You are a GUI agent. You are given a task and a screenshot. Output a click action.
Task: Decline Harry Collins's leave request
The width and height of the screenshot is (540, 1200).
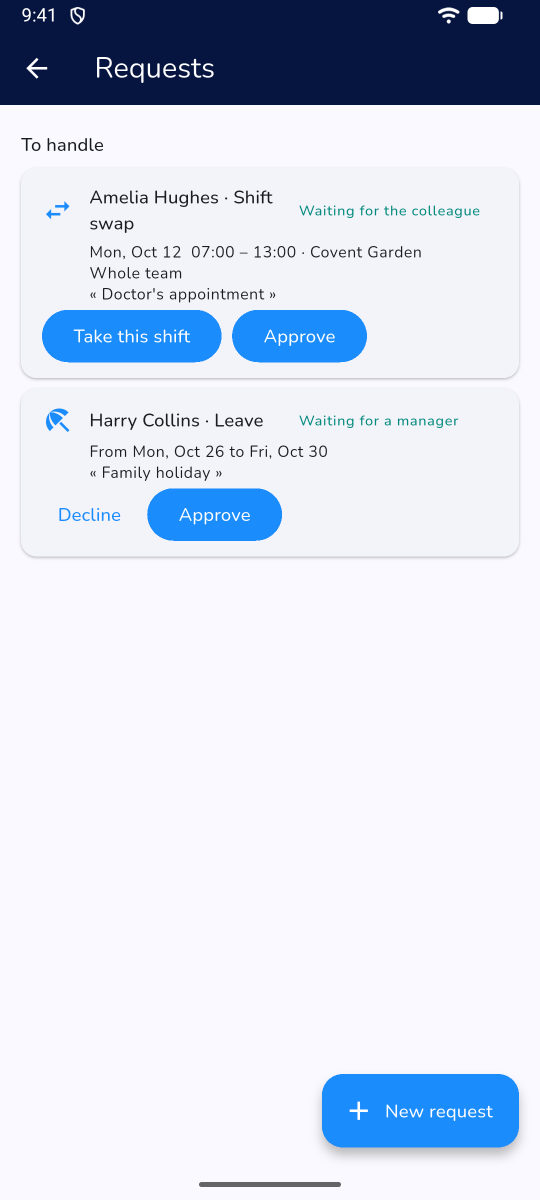click(89, 515)
